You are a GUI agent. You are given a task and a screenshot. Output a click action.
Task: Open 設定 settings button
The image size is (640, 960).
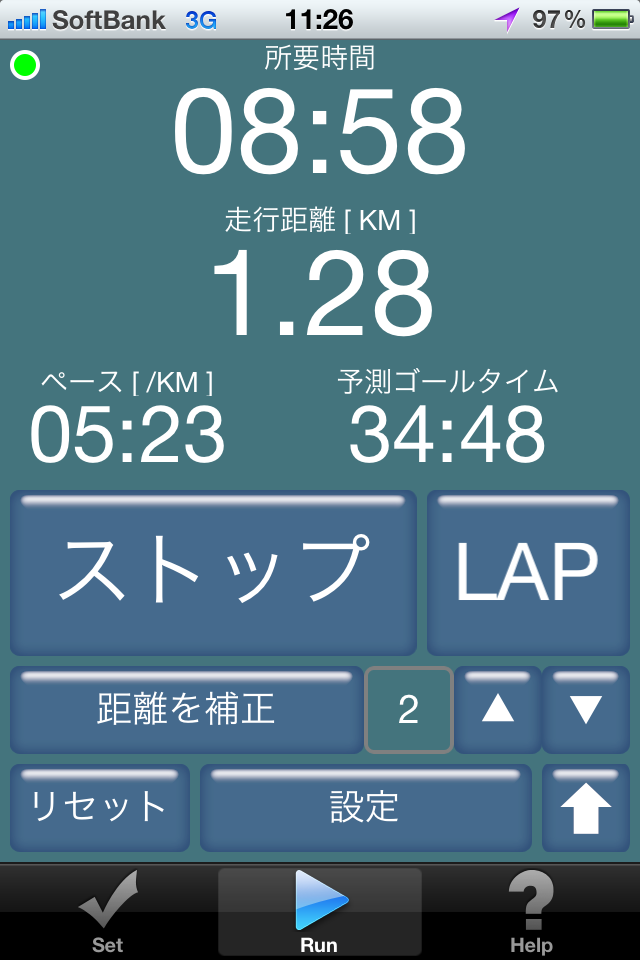pyautogui.click(x=365, y=807)
